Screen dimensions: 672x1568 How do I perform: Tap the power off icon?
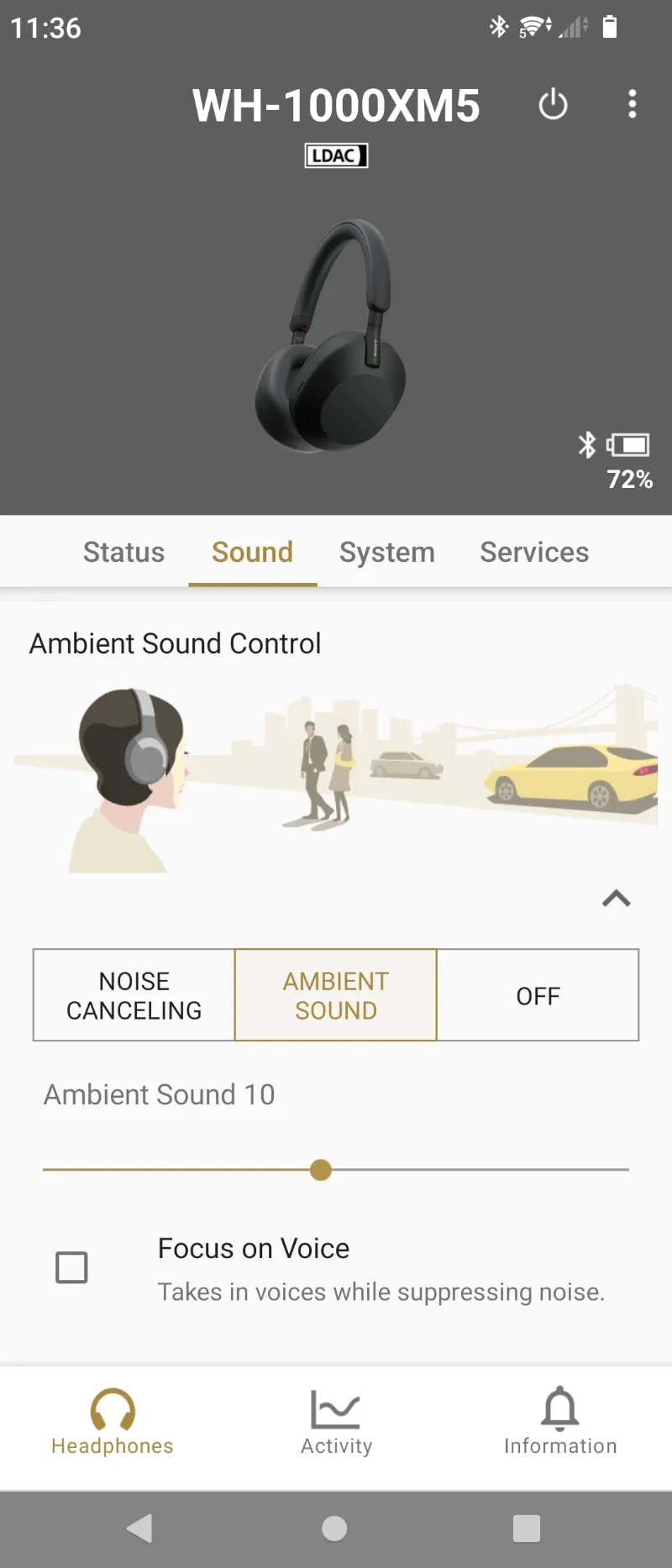point(553,105)
